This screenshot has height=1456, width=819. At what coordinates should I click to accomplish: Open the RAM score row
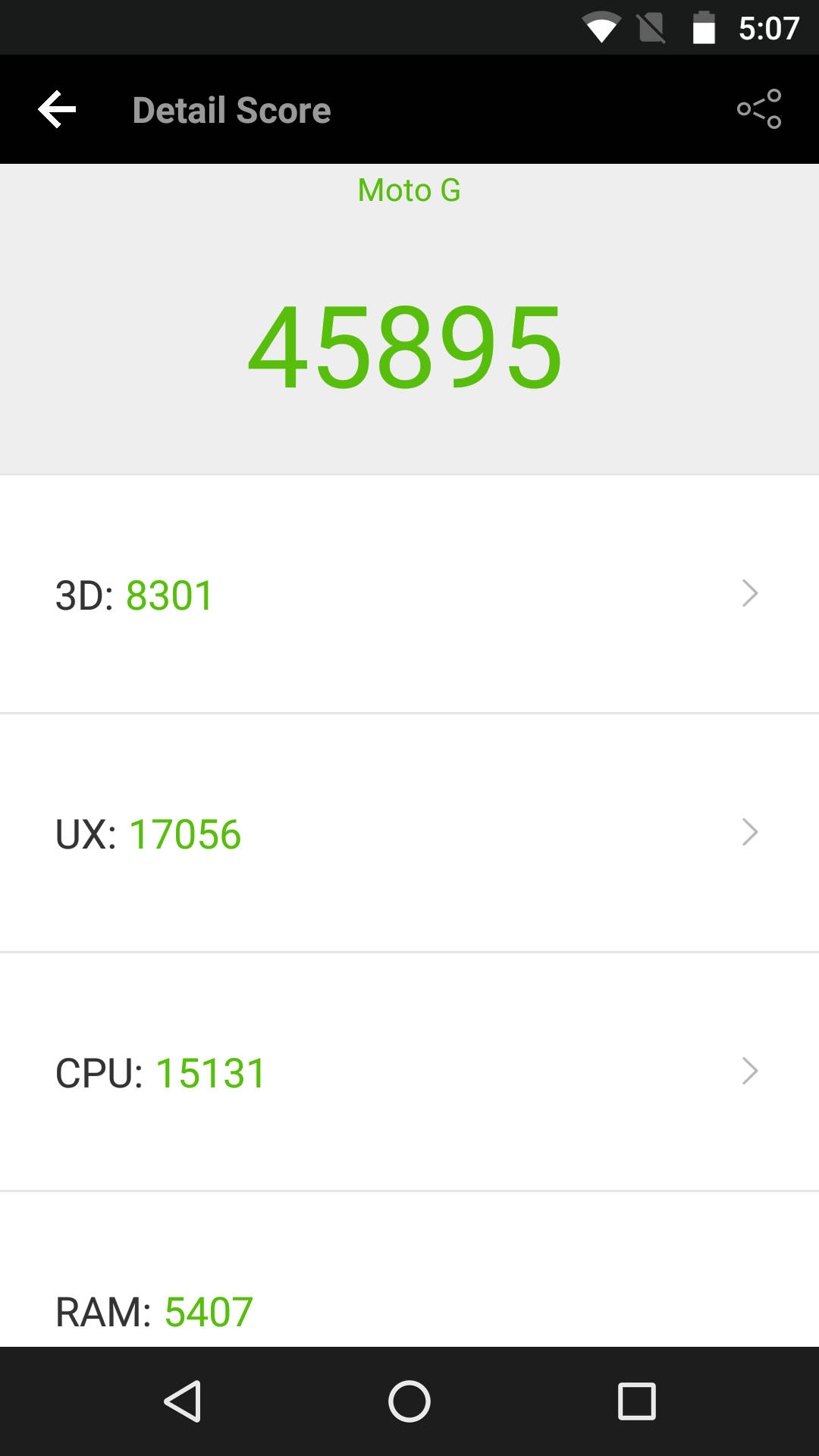(x=409, y=1269)
